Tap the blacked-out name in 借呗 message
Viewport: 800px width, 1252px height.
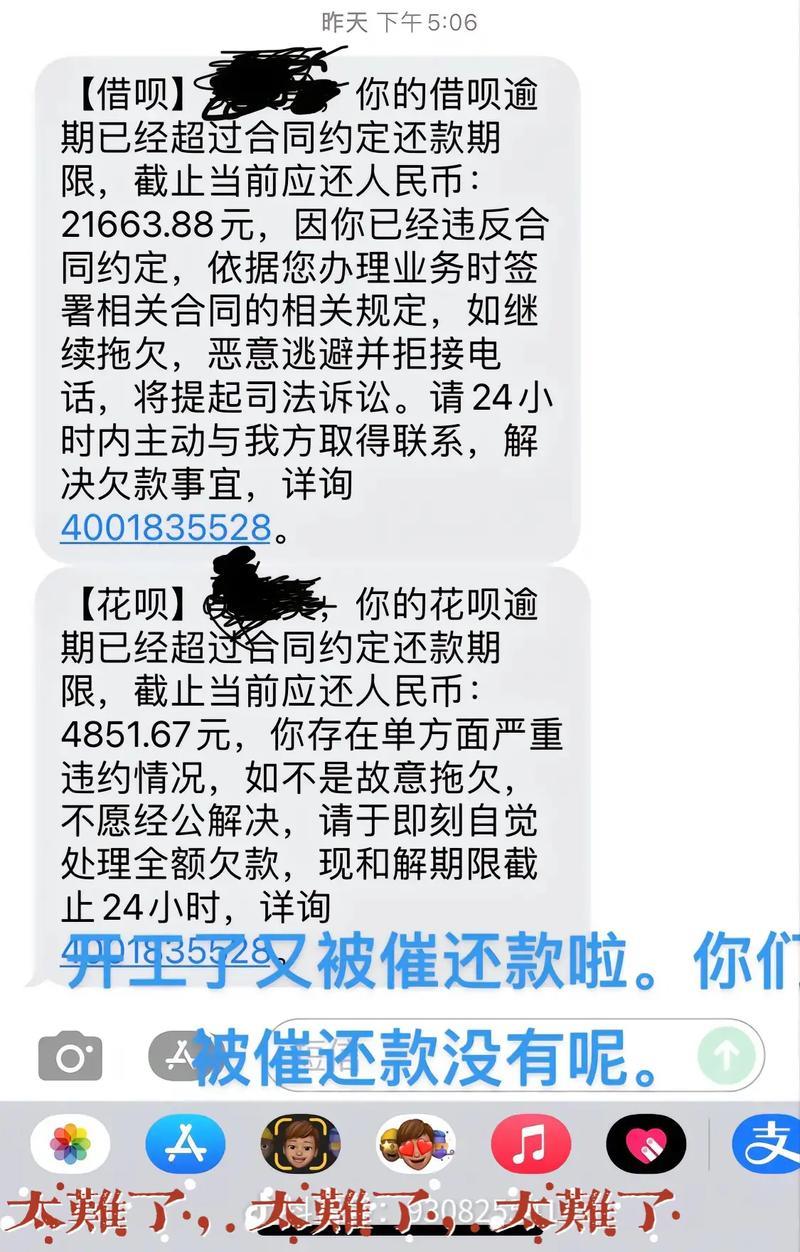(x=265, y=82)
